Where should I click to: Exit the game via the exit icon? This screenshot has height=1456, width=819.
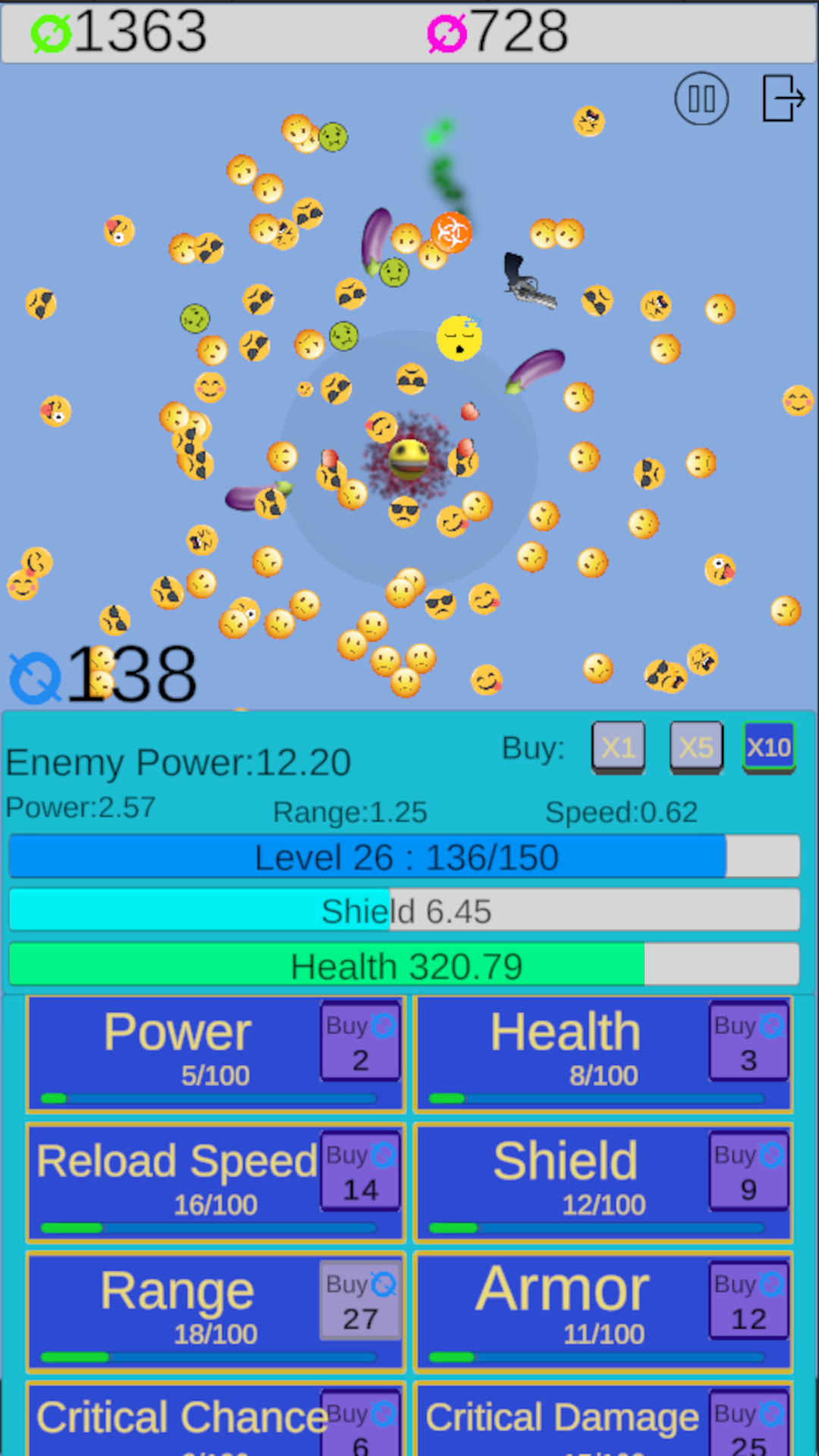[x=783, y=99]
